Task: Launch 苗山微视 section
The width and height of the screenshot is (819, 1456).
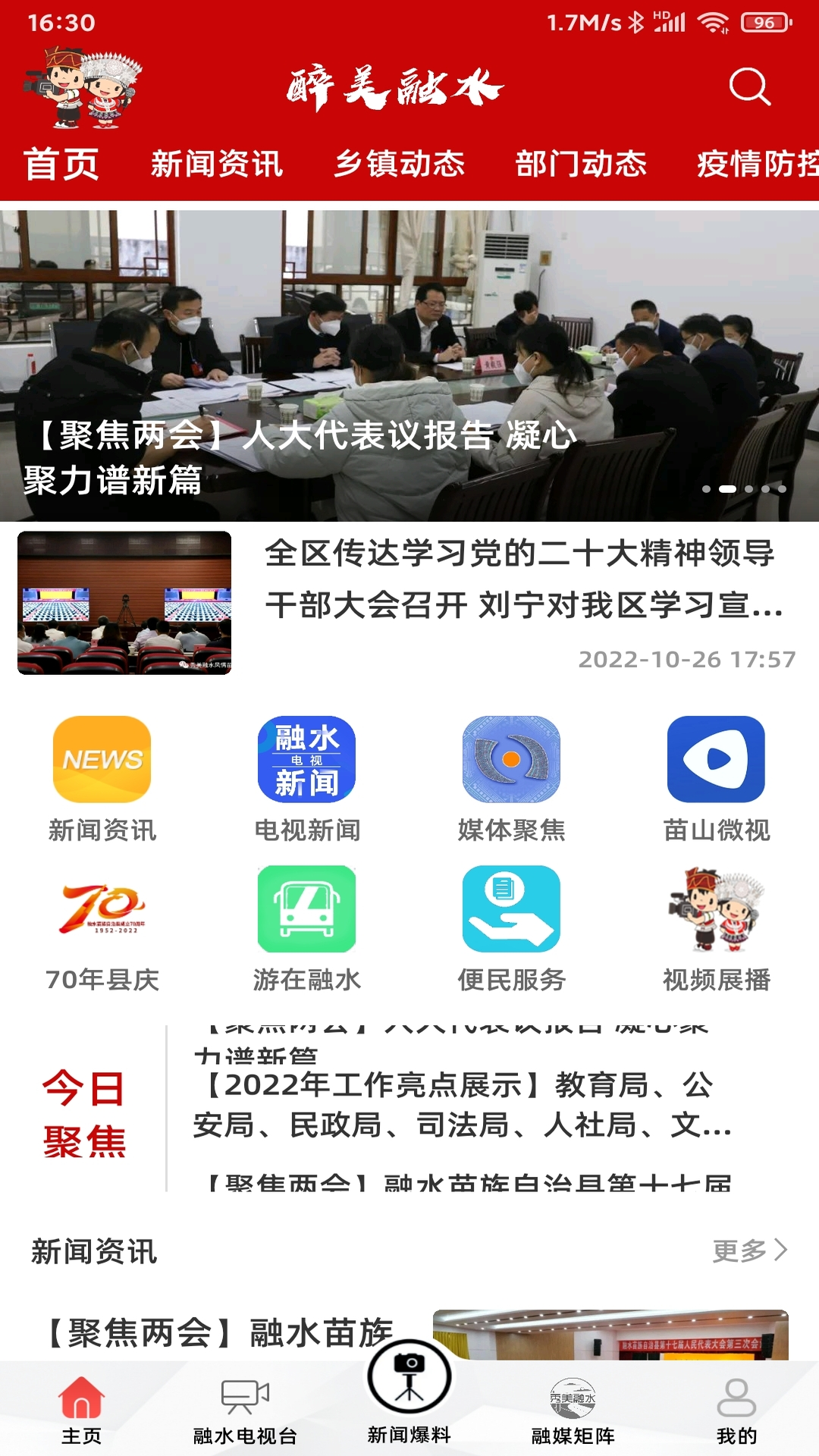Action: (717, 760)
